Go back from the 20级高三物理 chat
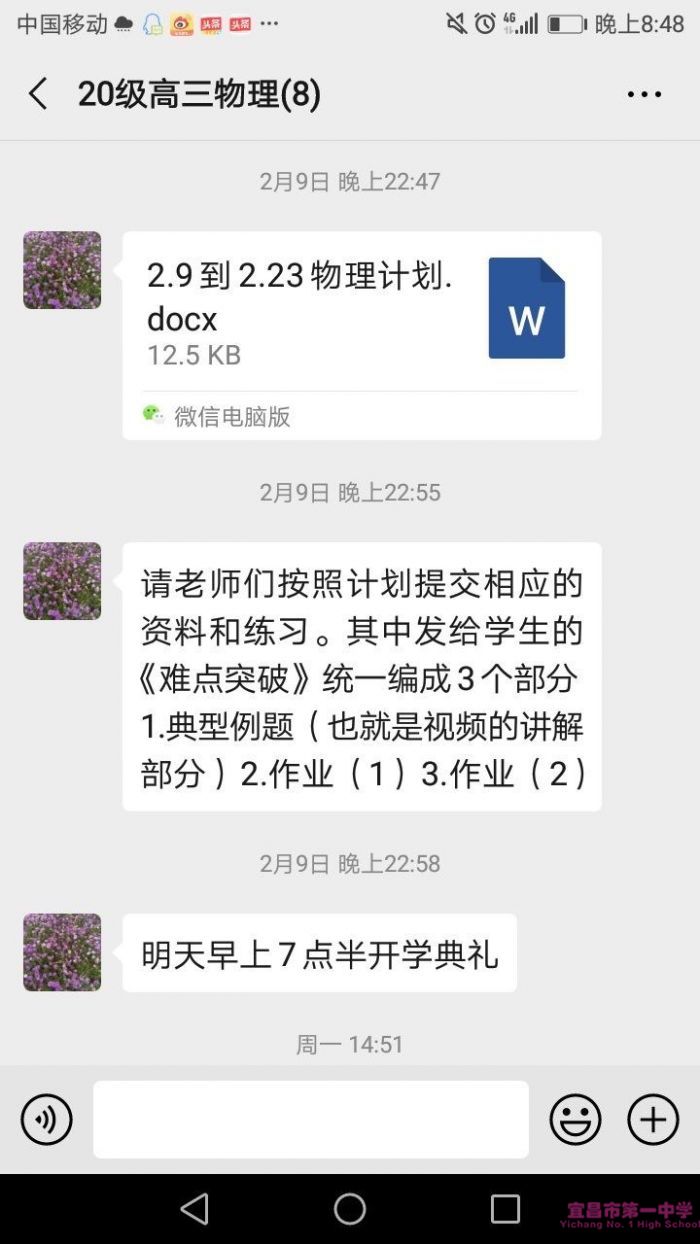Screen dimensions: 700x1244 point(38,95)
